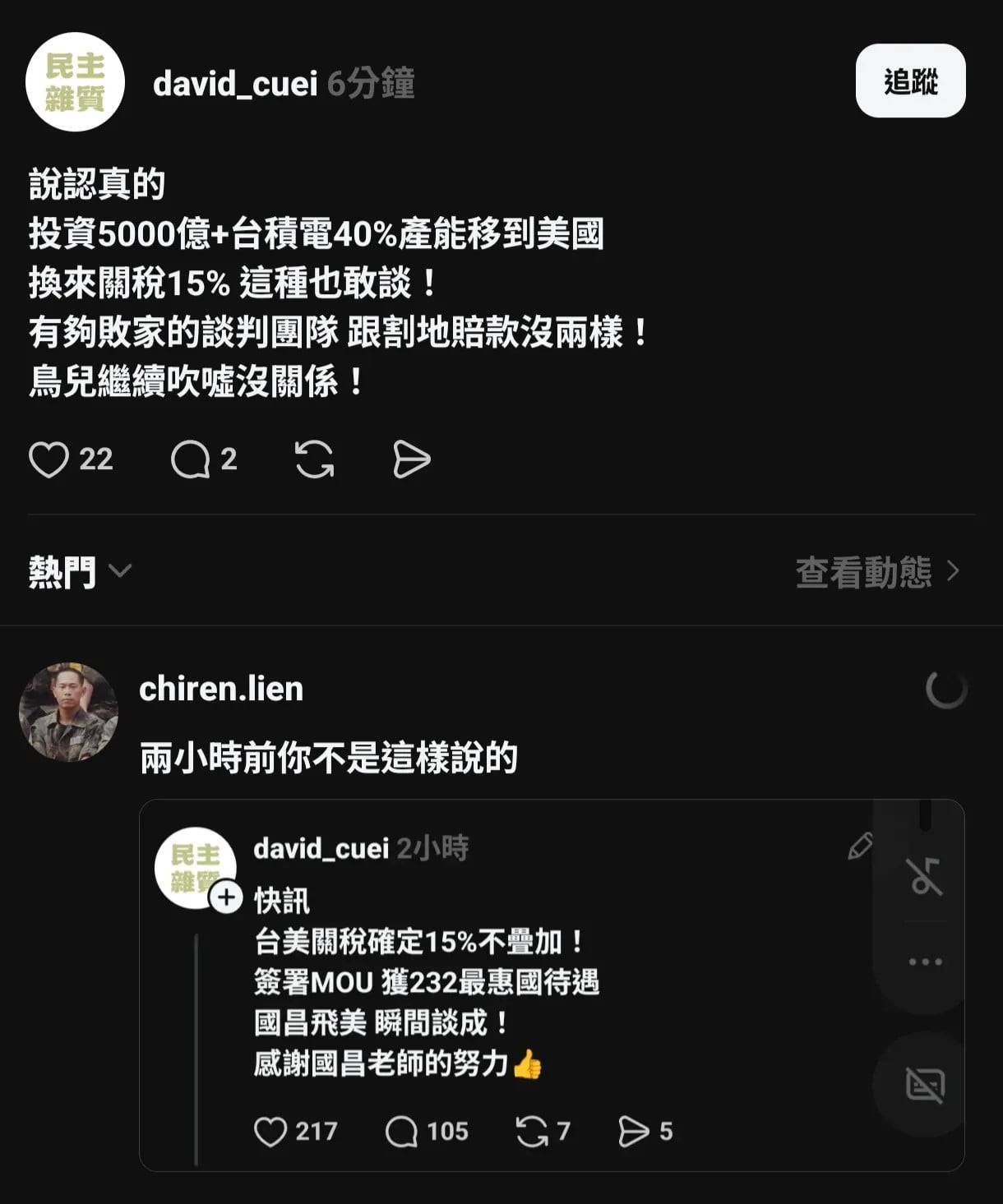Open 查看動態 activity link
Image resolution: width=1003 pixels, height=1204 pixels.
click(x=876, y=572)
